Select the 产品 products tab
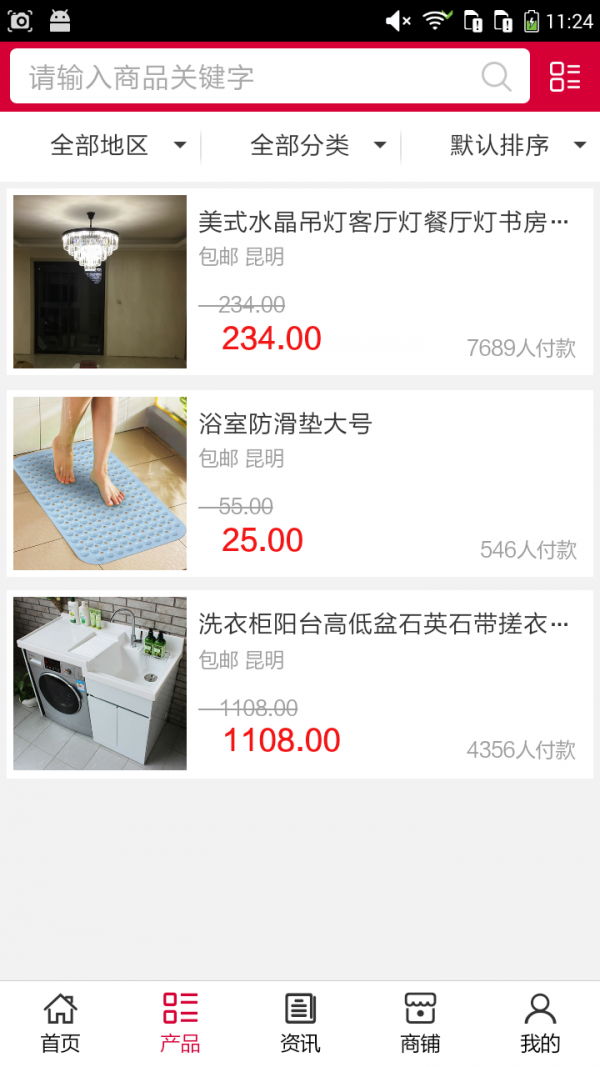Screen dimensions: 600x1067 pos(180,1023)
